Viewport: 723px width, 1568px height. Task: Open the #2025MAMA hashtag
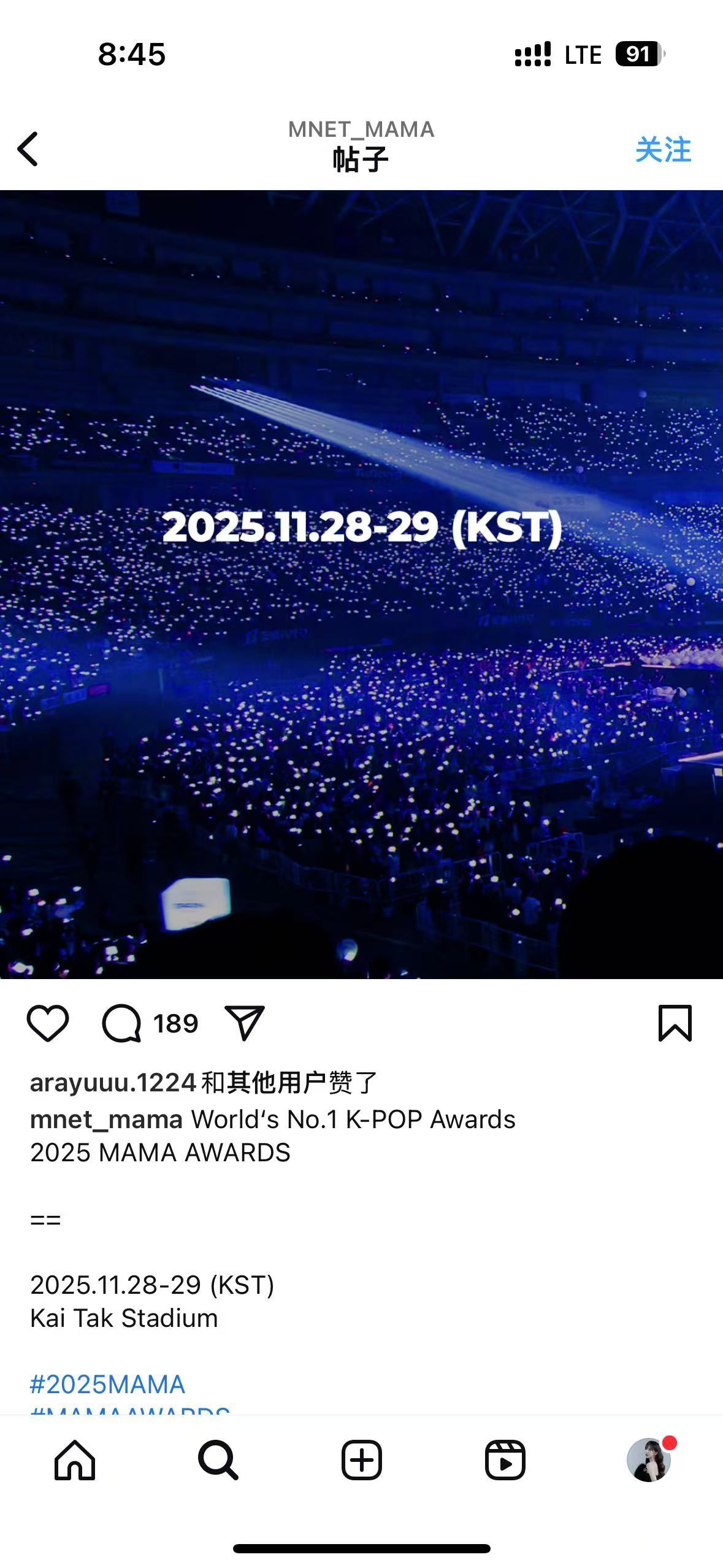(x=107, y=1385)
